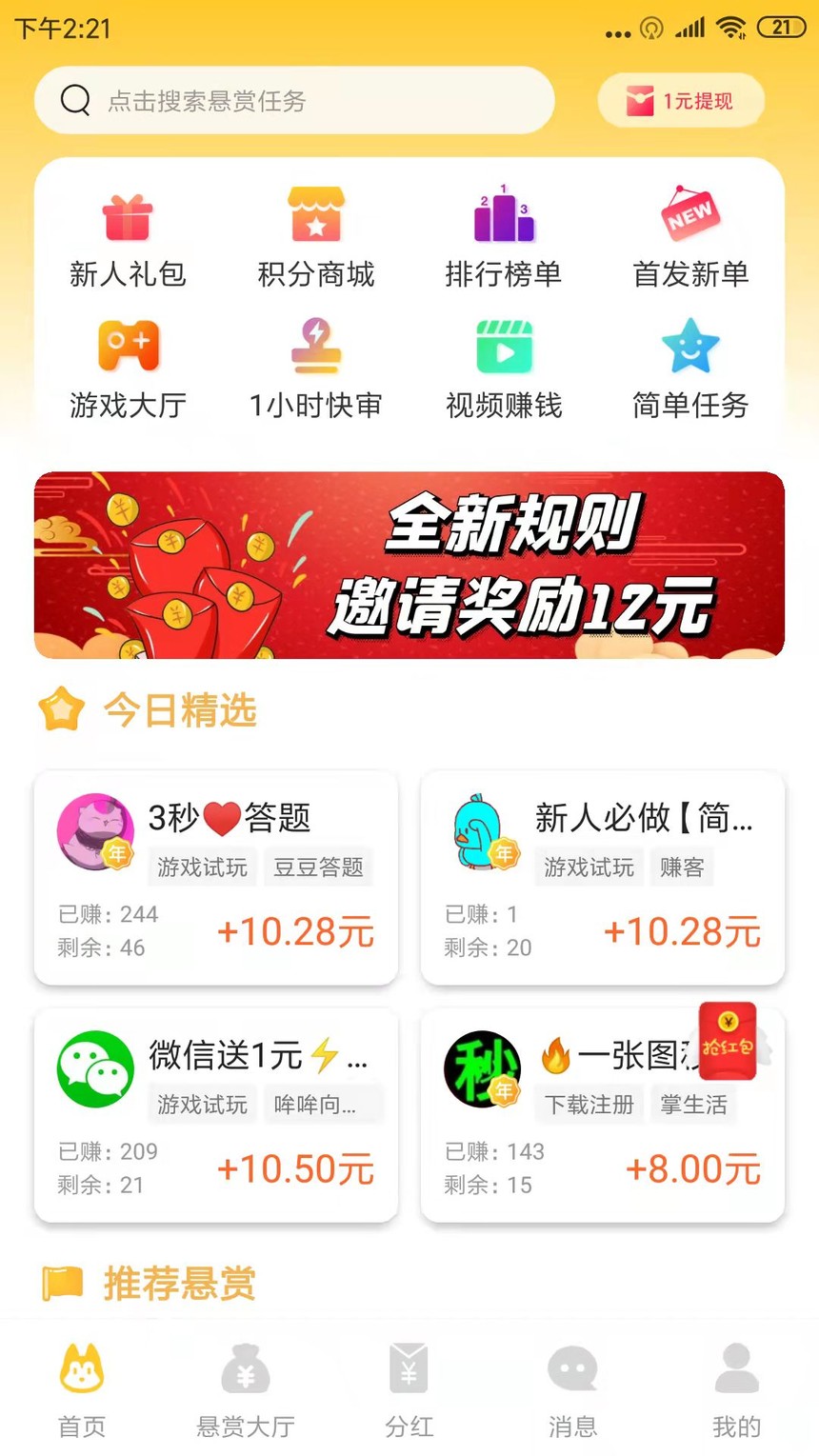Open 新人礼包 gift pack
The image size is (819, 1456).
[x=128, y=240]
